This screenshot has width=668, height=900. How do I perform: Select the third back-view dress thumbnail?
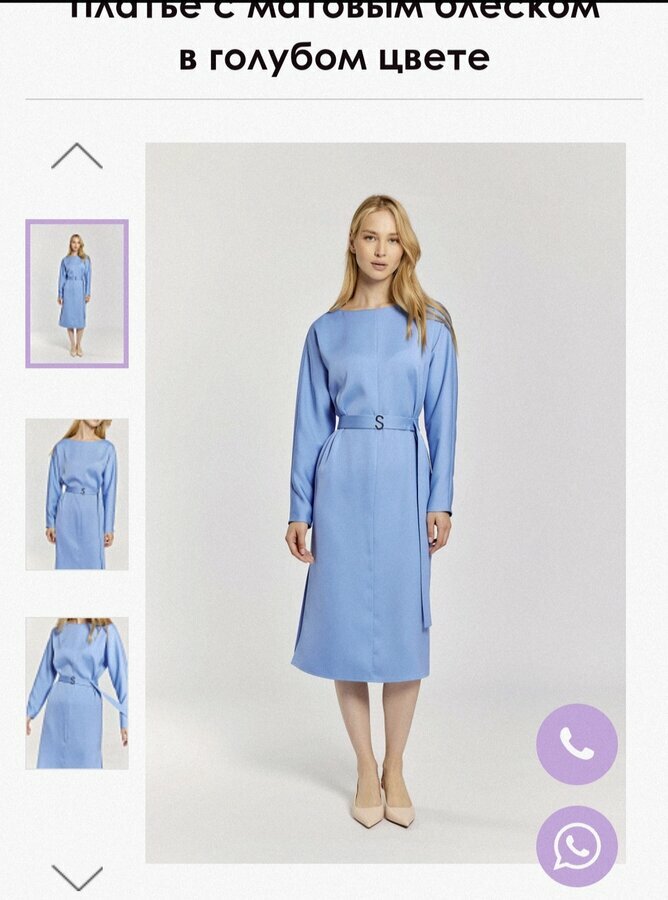[77, 693]
